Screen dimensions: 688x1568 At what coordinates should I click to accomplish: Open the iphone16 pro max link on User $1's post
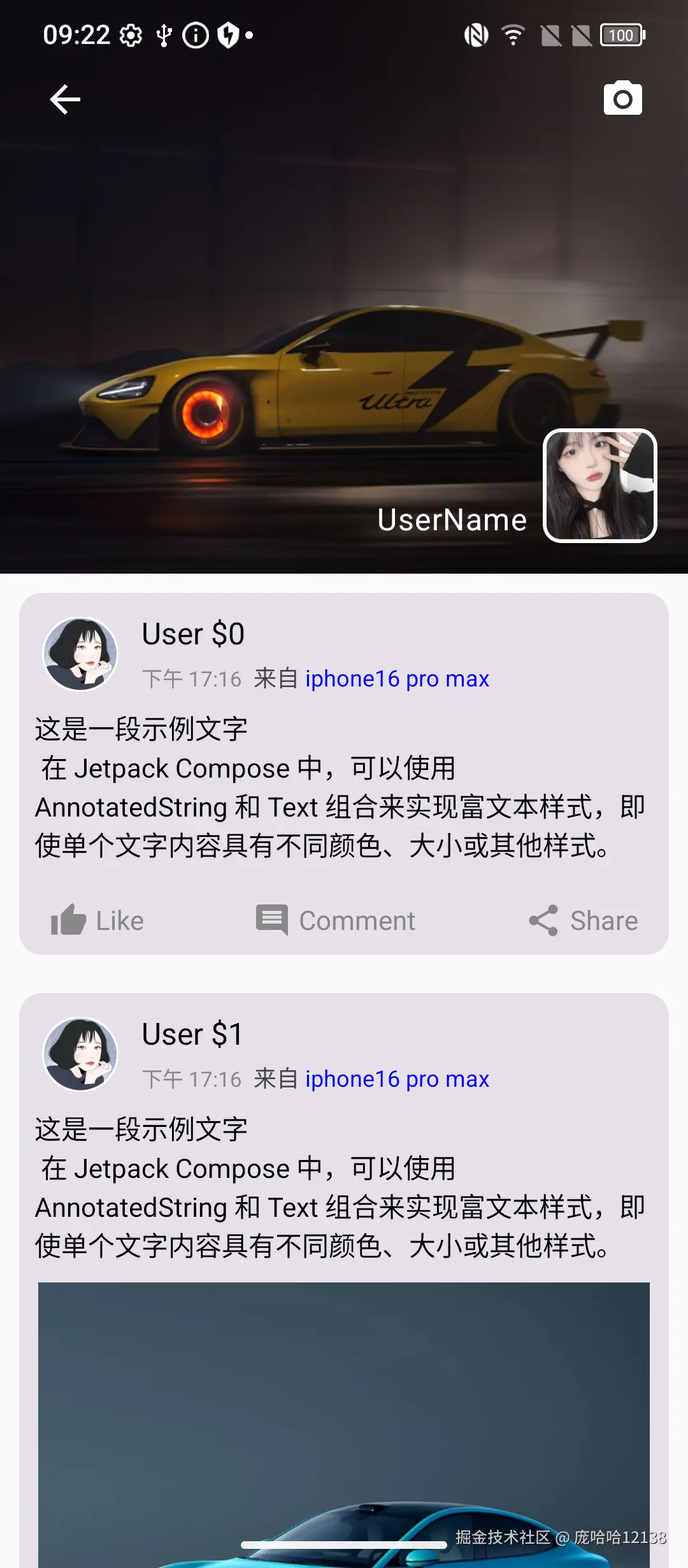[x=396, y=1078]
